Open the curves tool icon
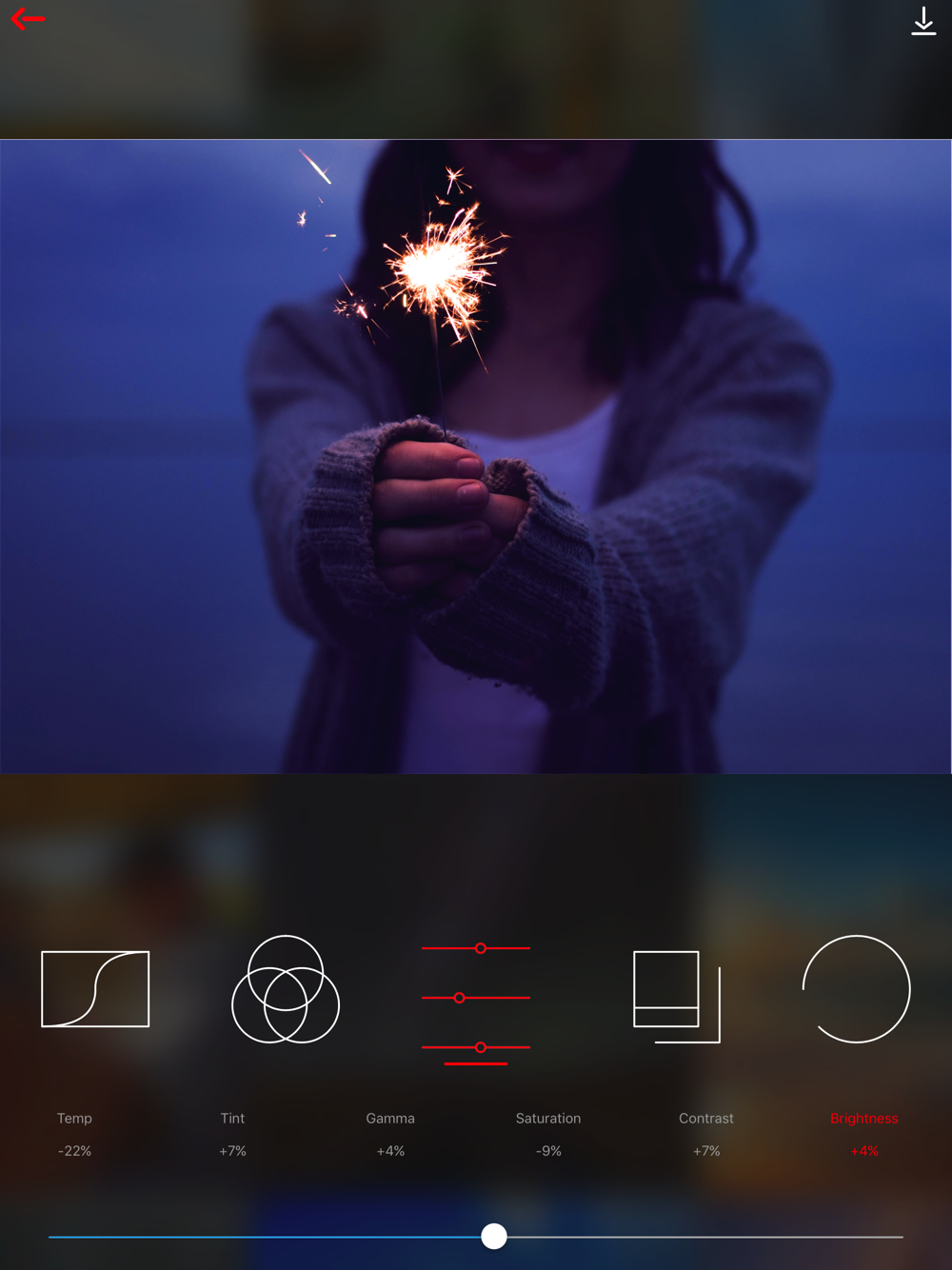952x1270 pixels. (95, 989)
